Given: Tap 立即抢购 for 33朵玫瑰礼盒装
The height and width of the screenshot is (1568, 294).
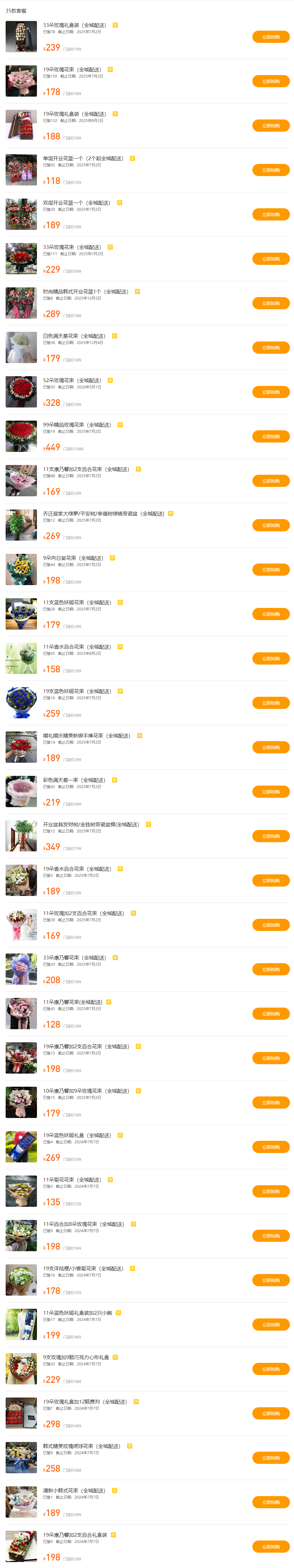Looking at the screenshot, I should (271, 37).
